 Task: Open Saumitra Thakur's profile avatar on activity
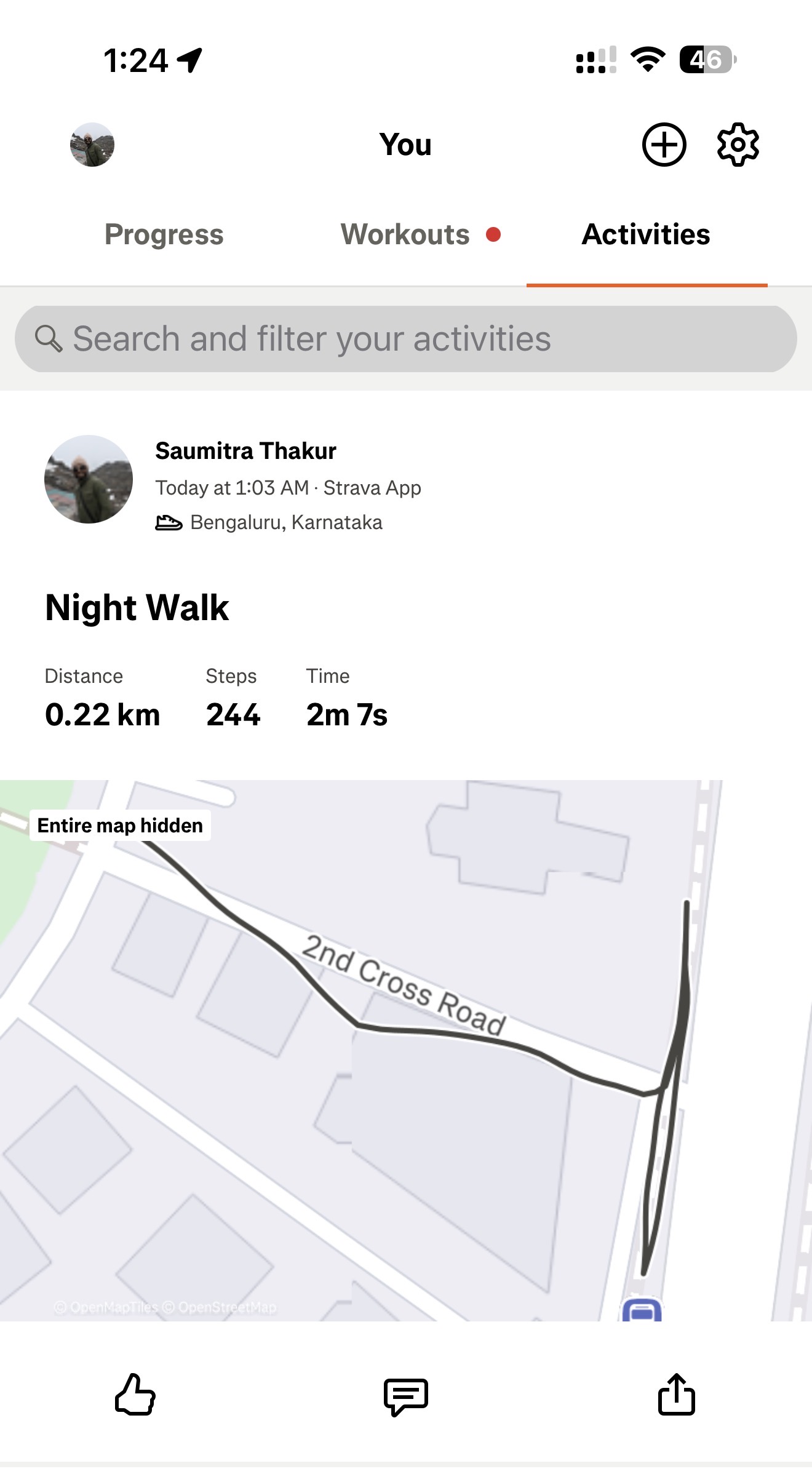[x=89, y=479]
